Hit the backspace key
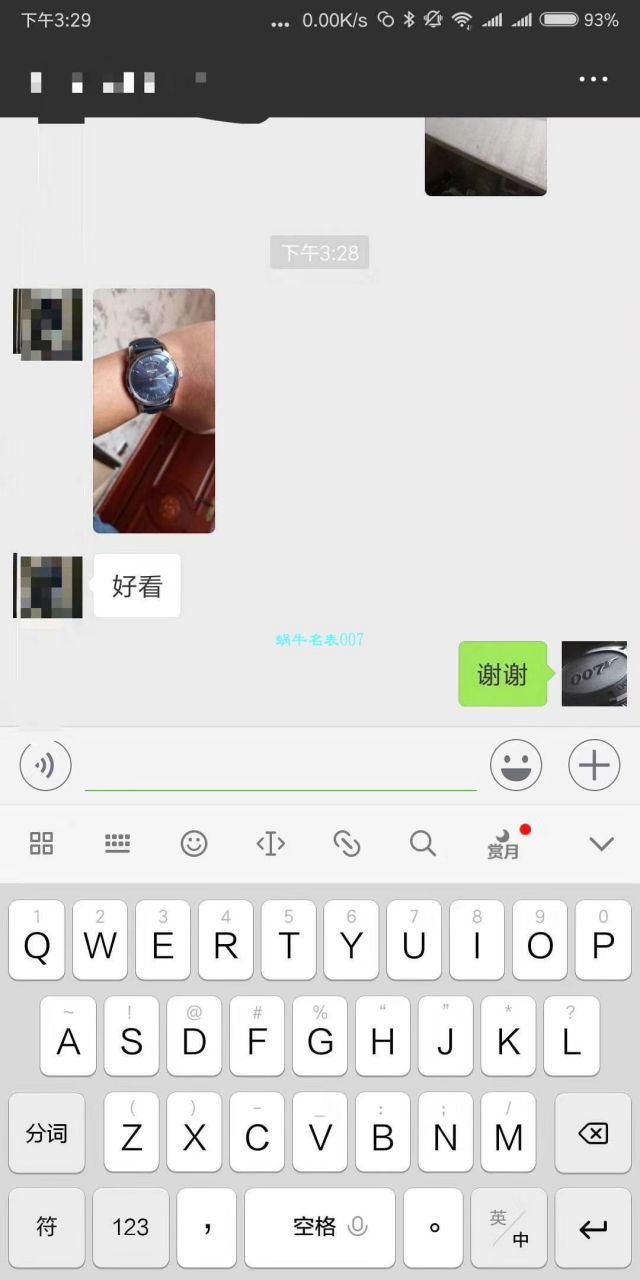This screenshot has height=1280, width=640. 593,1133
